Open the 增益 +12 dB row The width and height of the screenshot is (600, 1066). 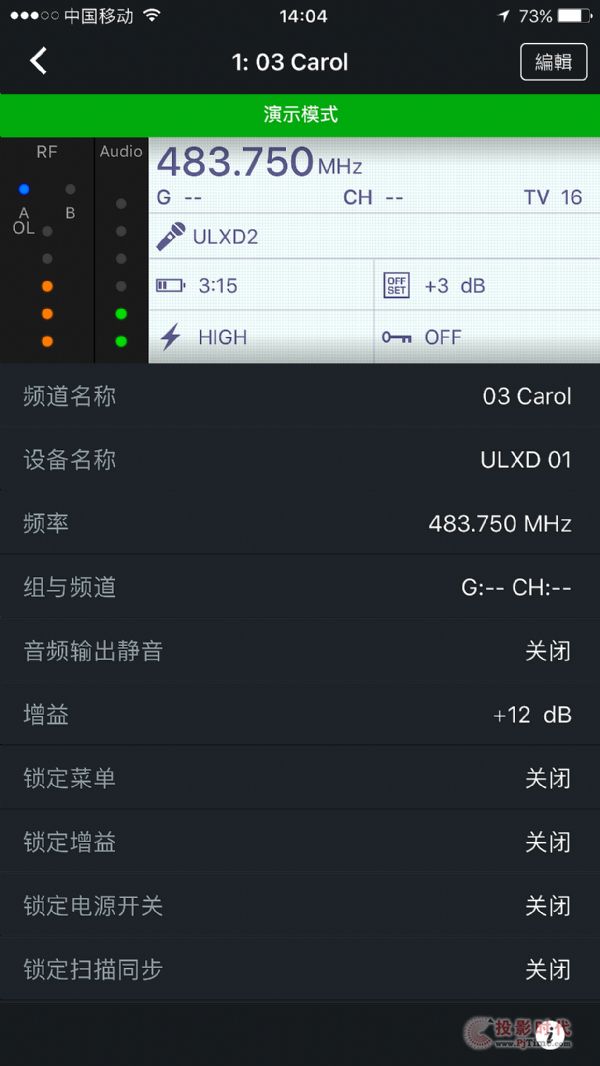click(300, 715)
